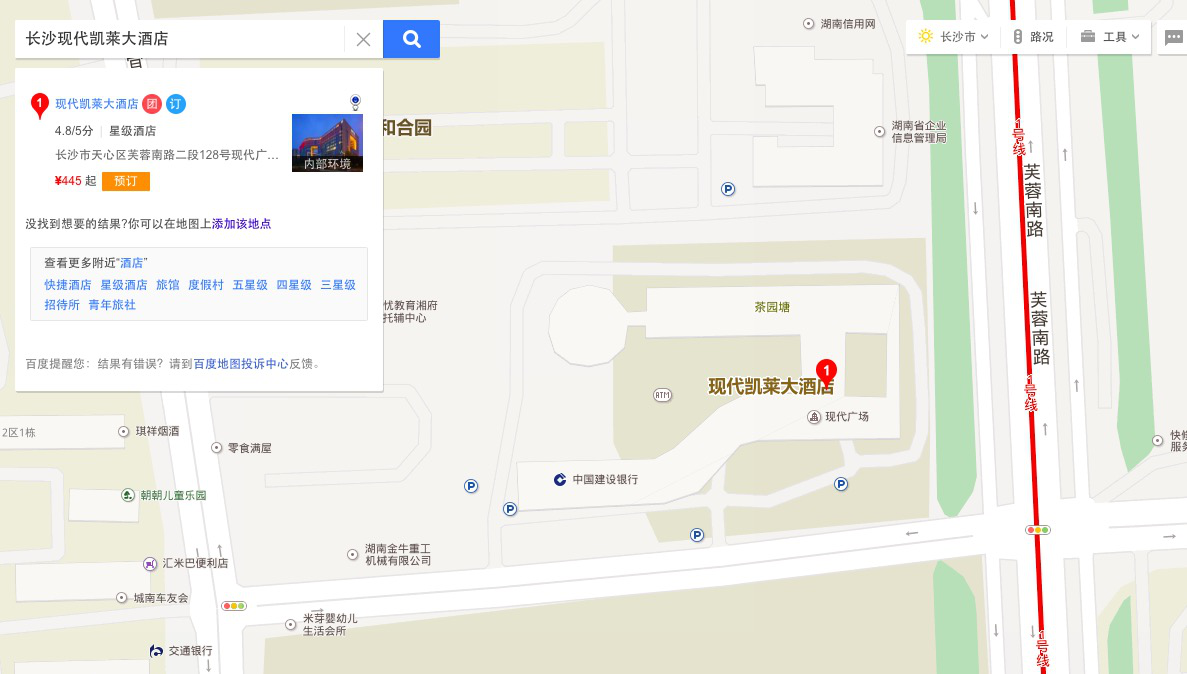Viewport: 1187px width, 674px height.
Task: Tap the 团 group-buy badge
Action: point(152,104)
